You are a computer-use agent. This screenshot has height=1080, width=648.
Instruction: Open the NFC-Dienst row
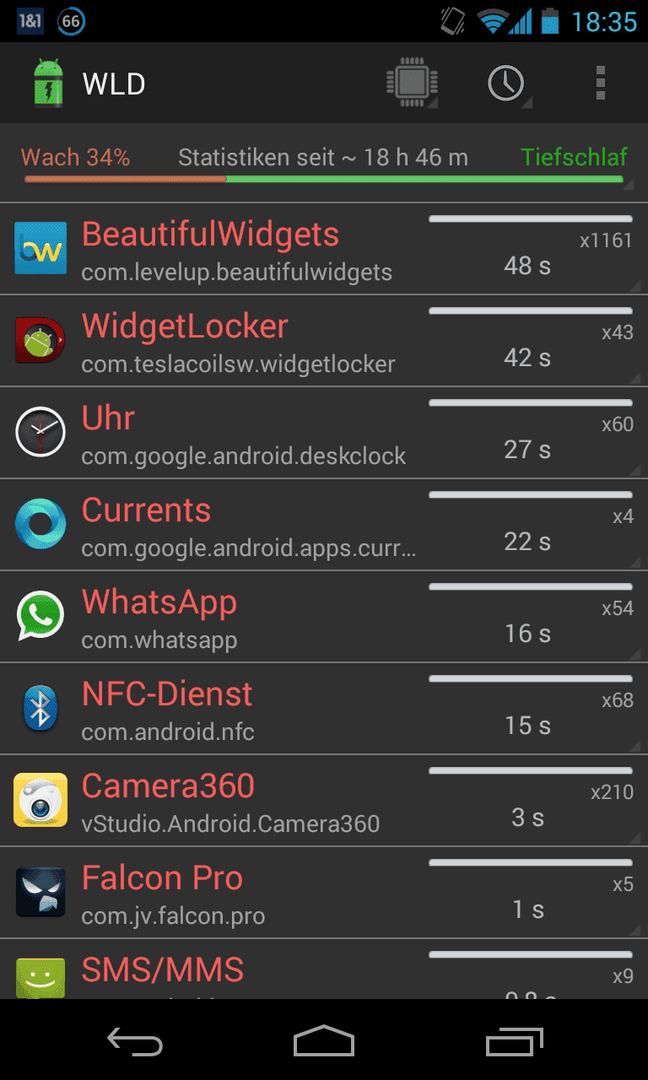(324, 709)
